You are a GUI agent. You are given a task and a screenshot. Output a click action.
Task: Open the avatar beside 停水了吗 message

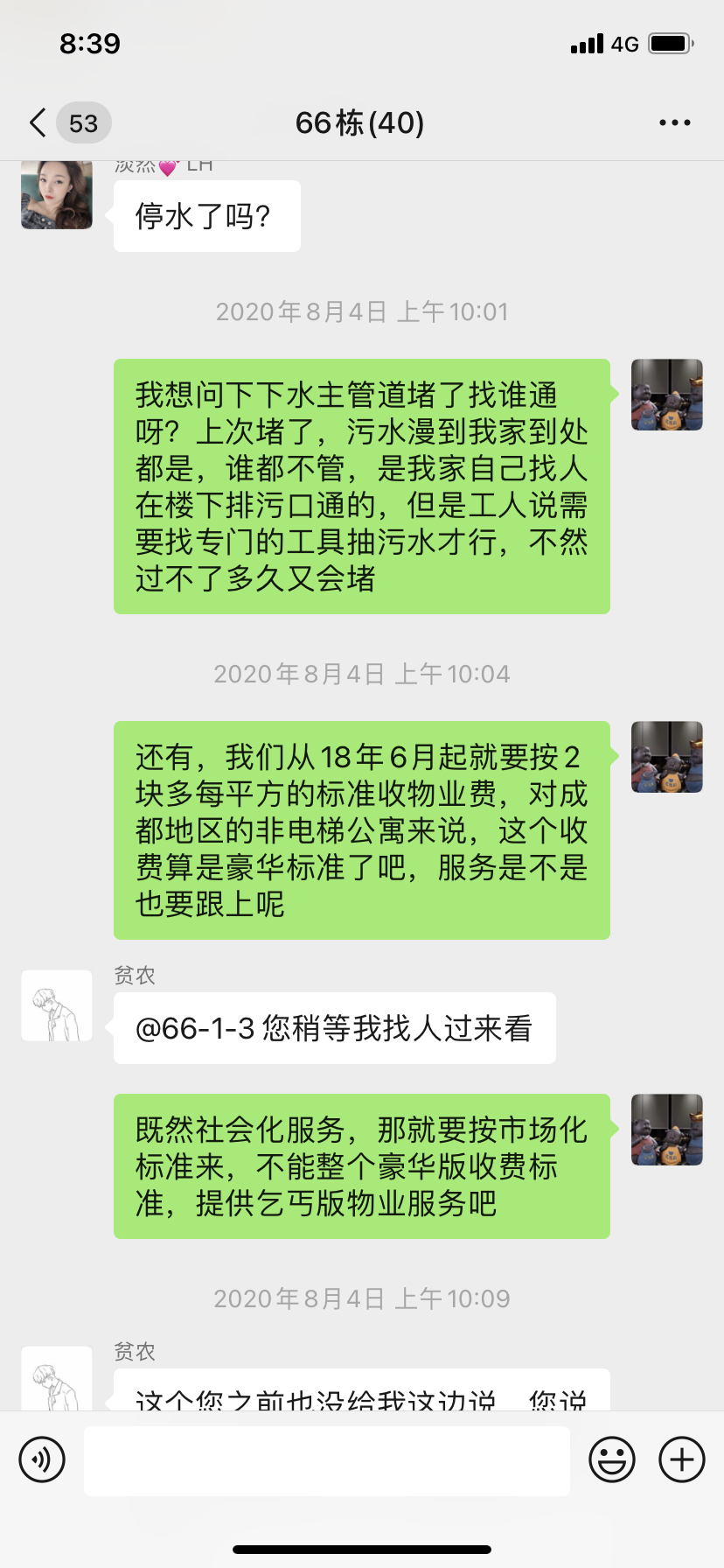(x=57, y=196)
